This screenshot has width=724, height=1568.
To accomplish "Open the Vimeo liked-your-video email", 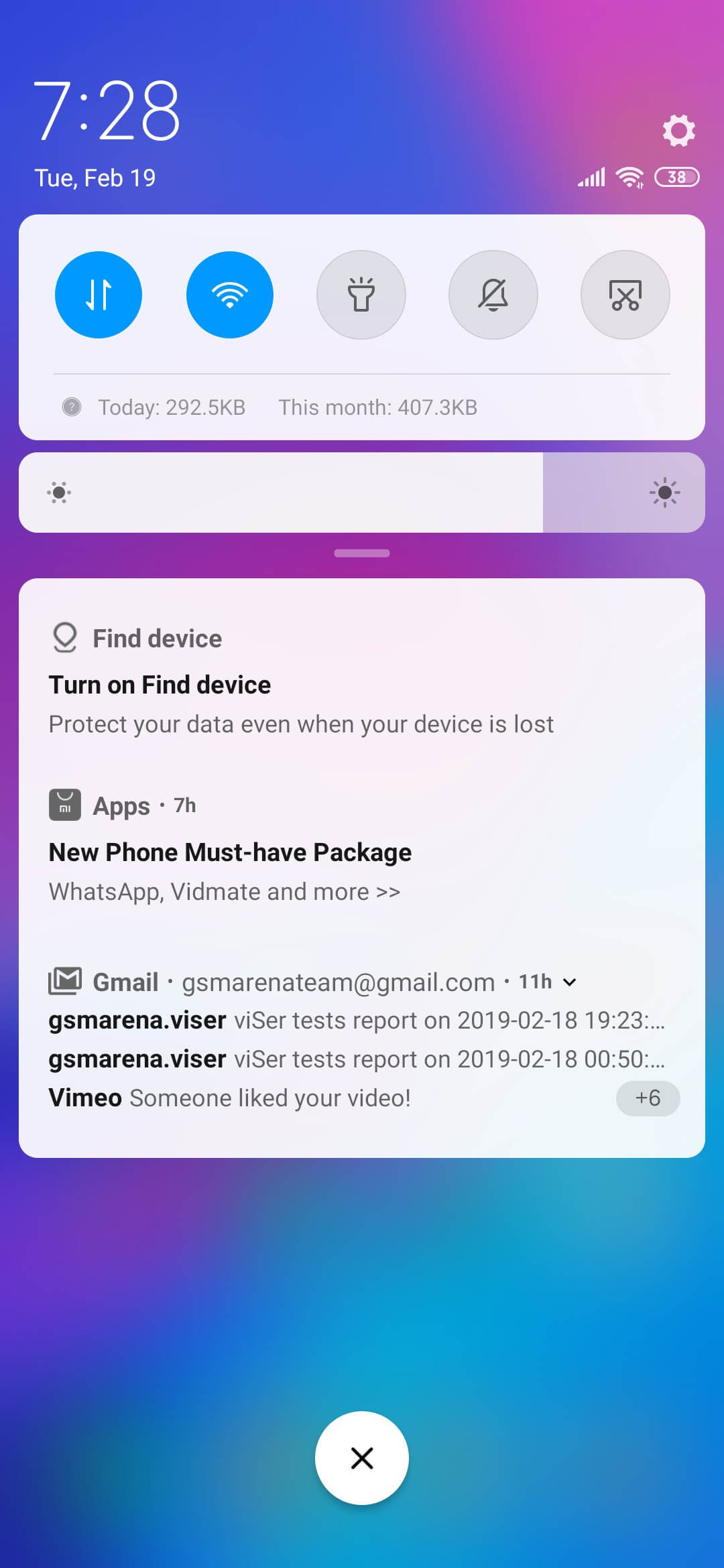I will click(x=229, y=1098).
